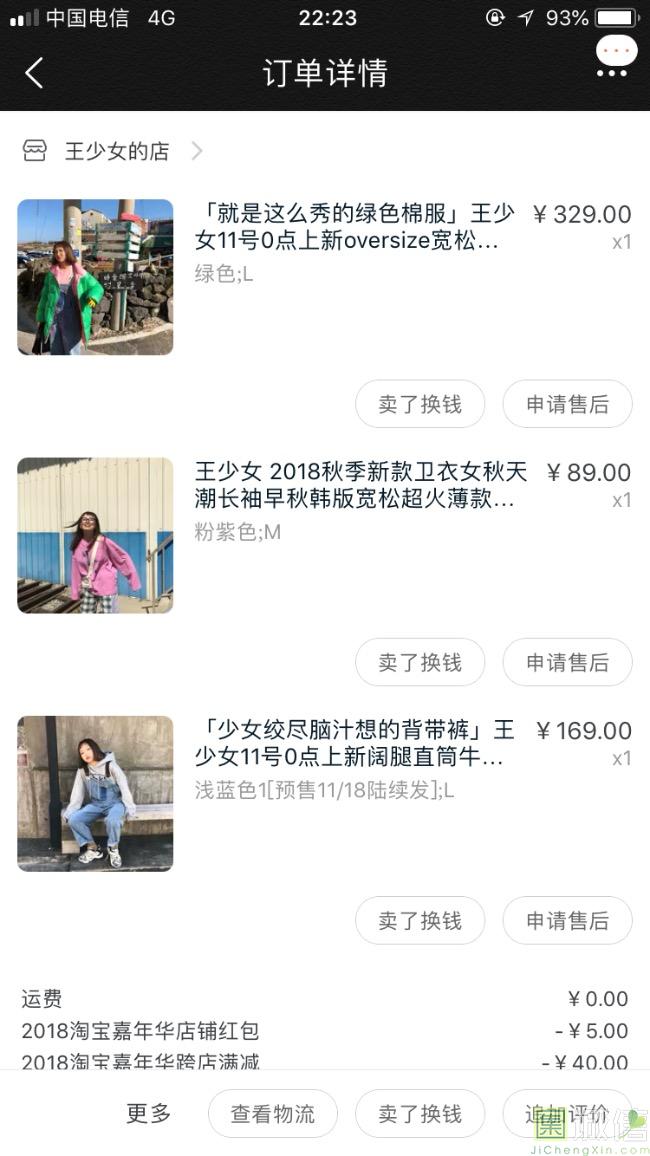The image size is (650, 1156).
Task: Check logistics with 查看物流
Action: (273, 1114)
